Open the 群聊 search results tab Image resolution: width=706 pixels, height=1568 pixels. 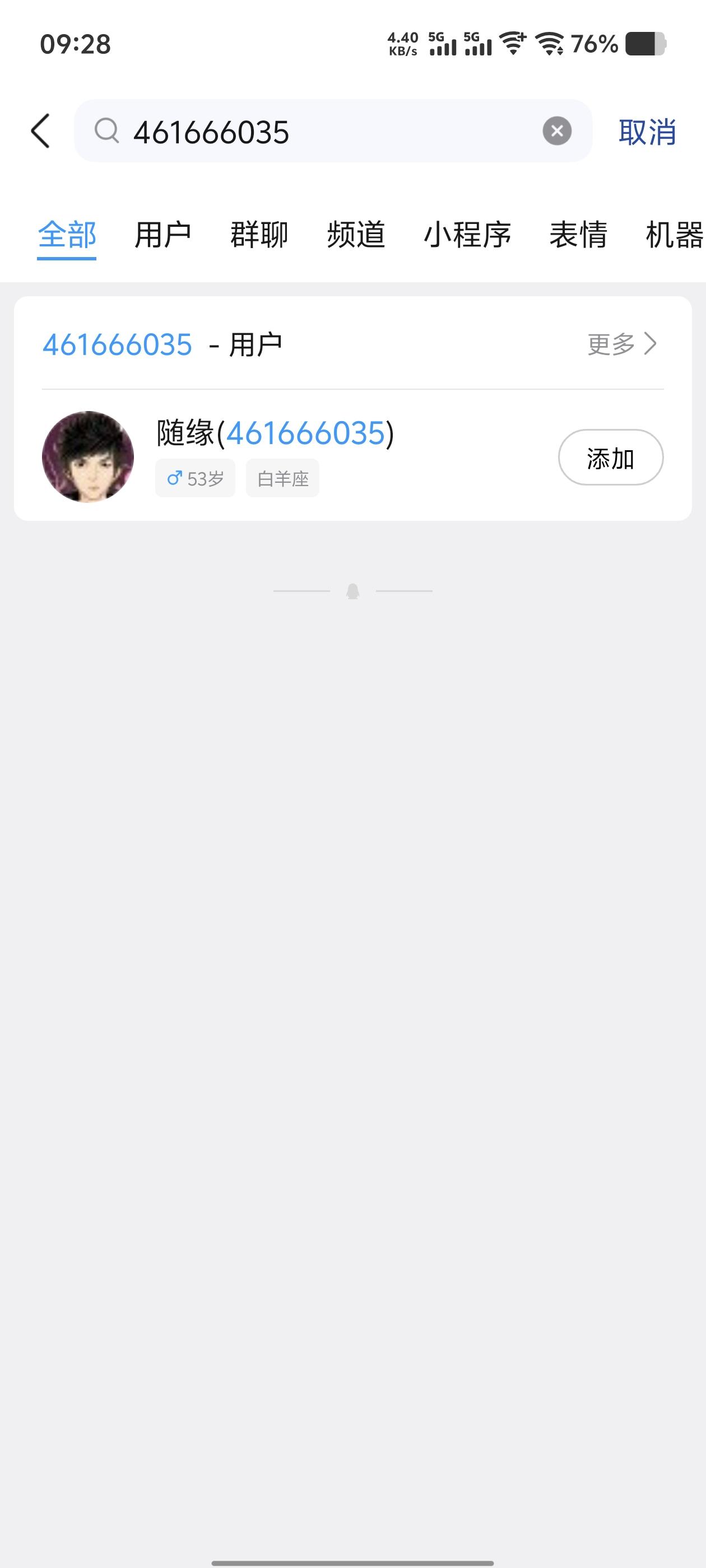point(258,235)
